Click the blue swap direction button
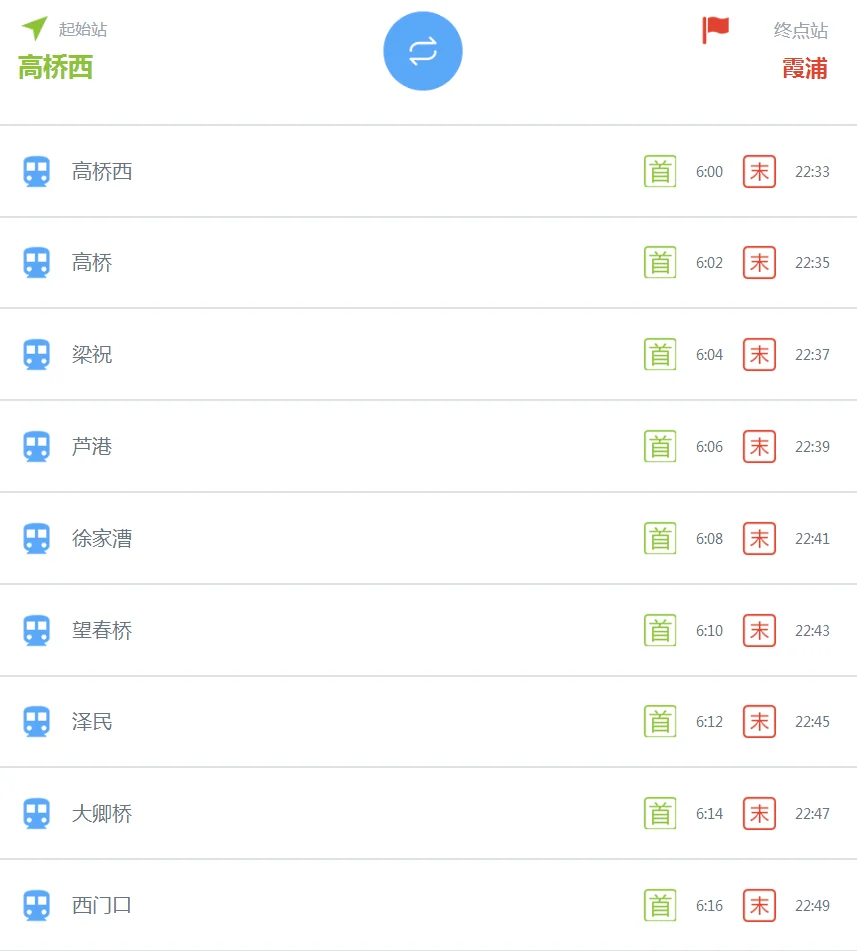857x951 pixels. tap(422, 50)
